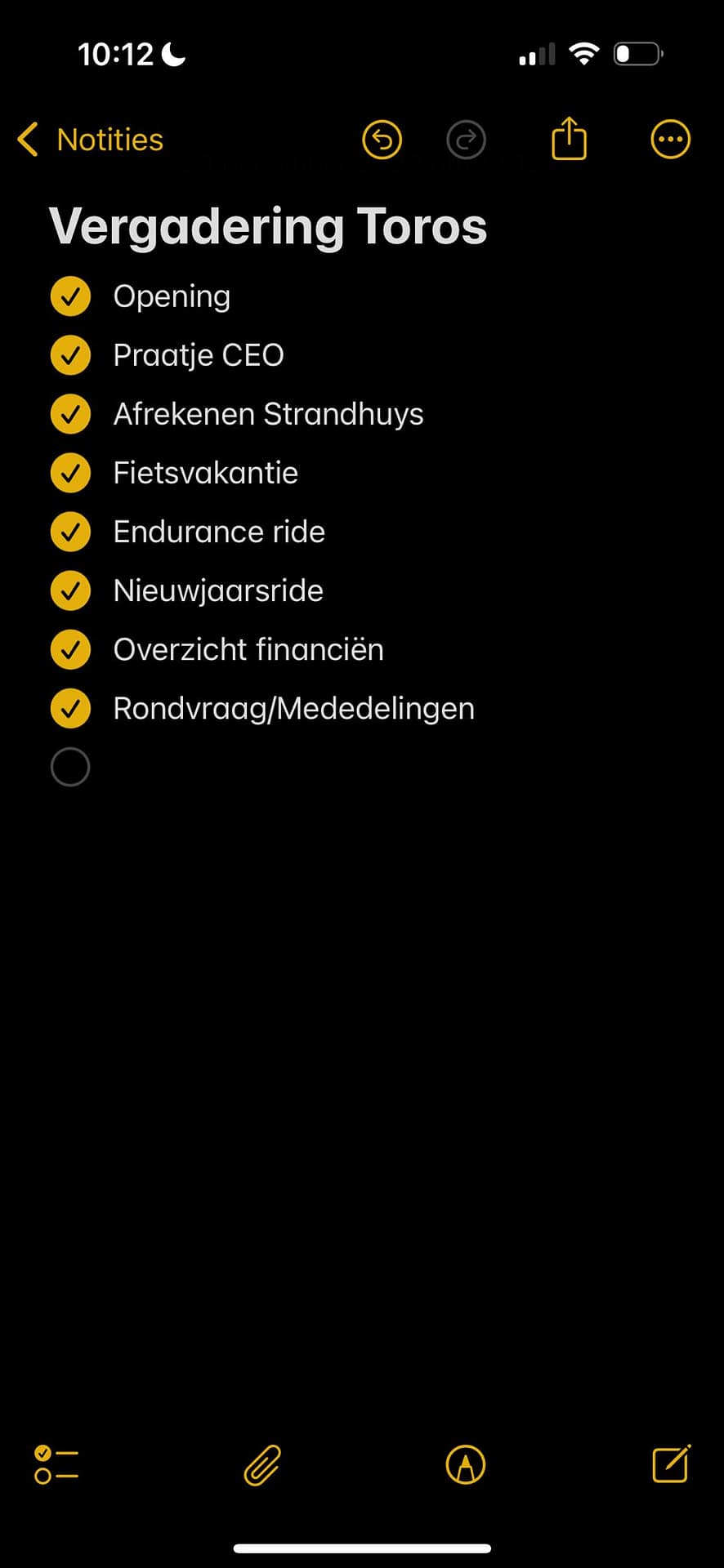Tap the checklist formatting icon
Screen dimensions: 724x1568
tap(56, 1464)
